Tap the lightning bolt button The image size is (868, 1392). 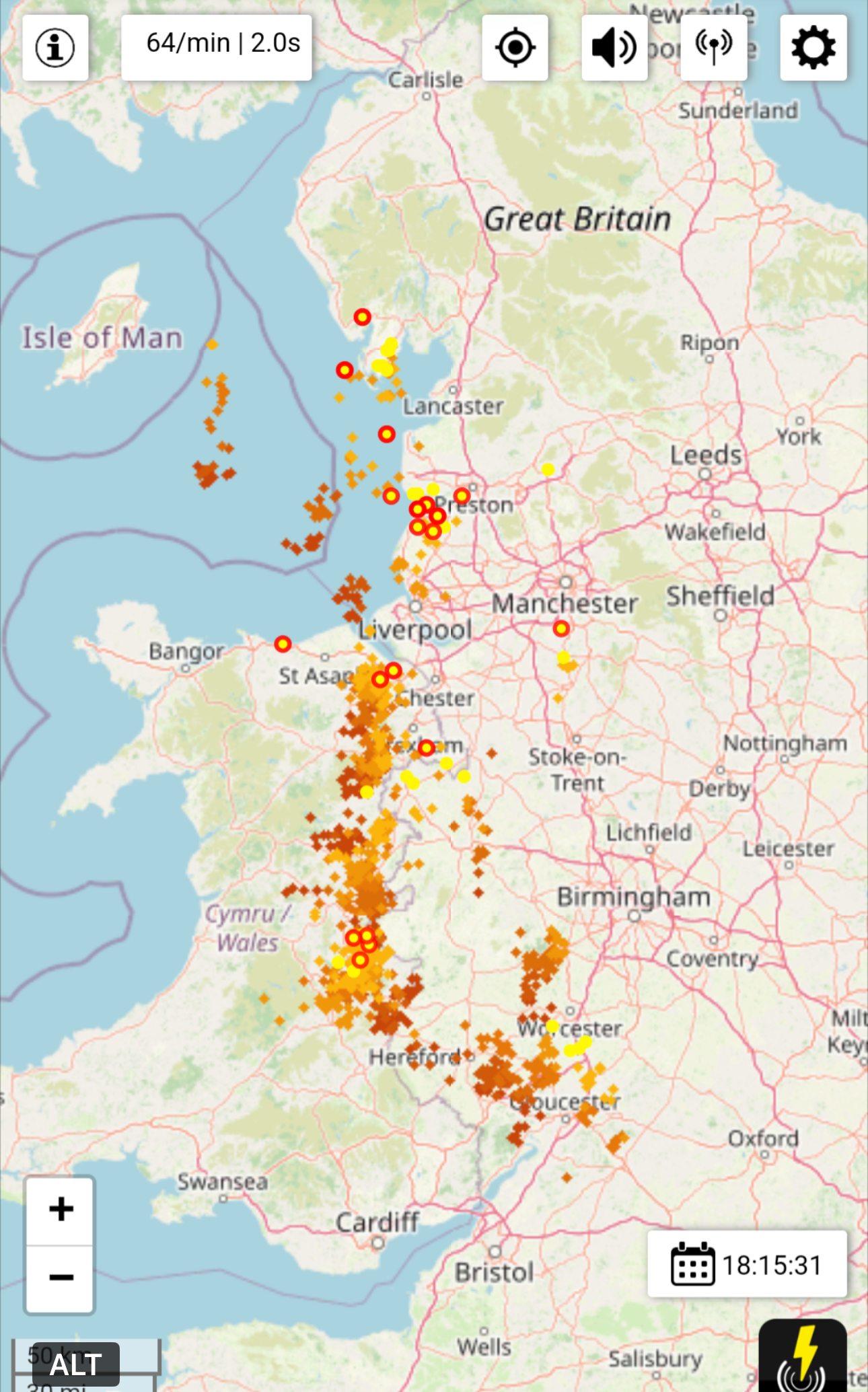click(803, 1356)
